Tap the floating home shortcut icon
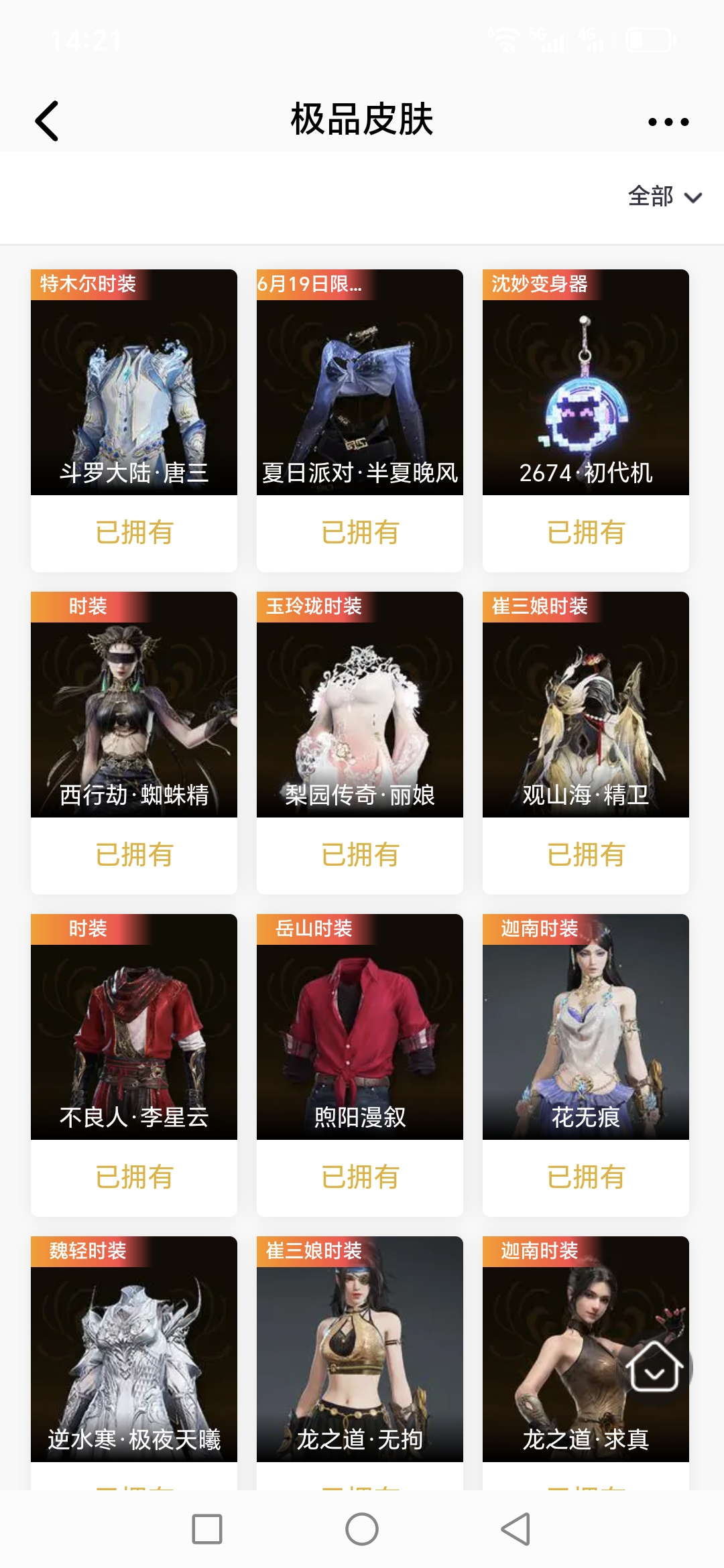The image size is (724, 1568). pyautogui.click(x=654, y=1367)
